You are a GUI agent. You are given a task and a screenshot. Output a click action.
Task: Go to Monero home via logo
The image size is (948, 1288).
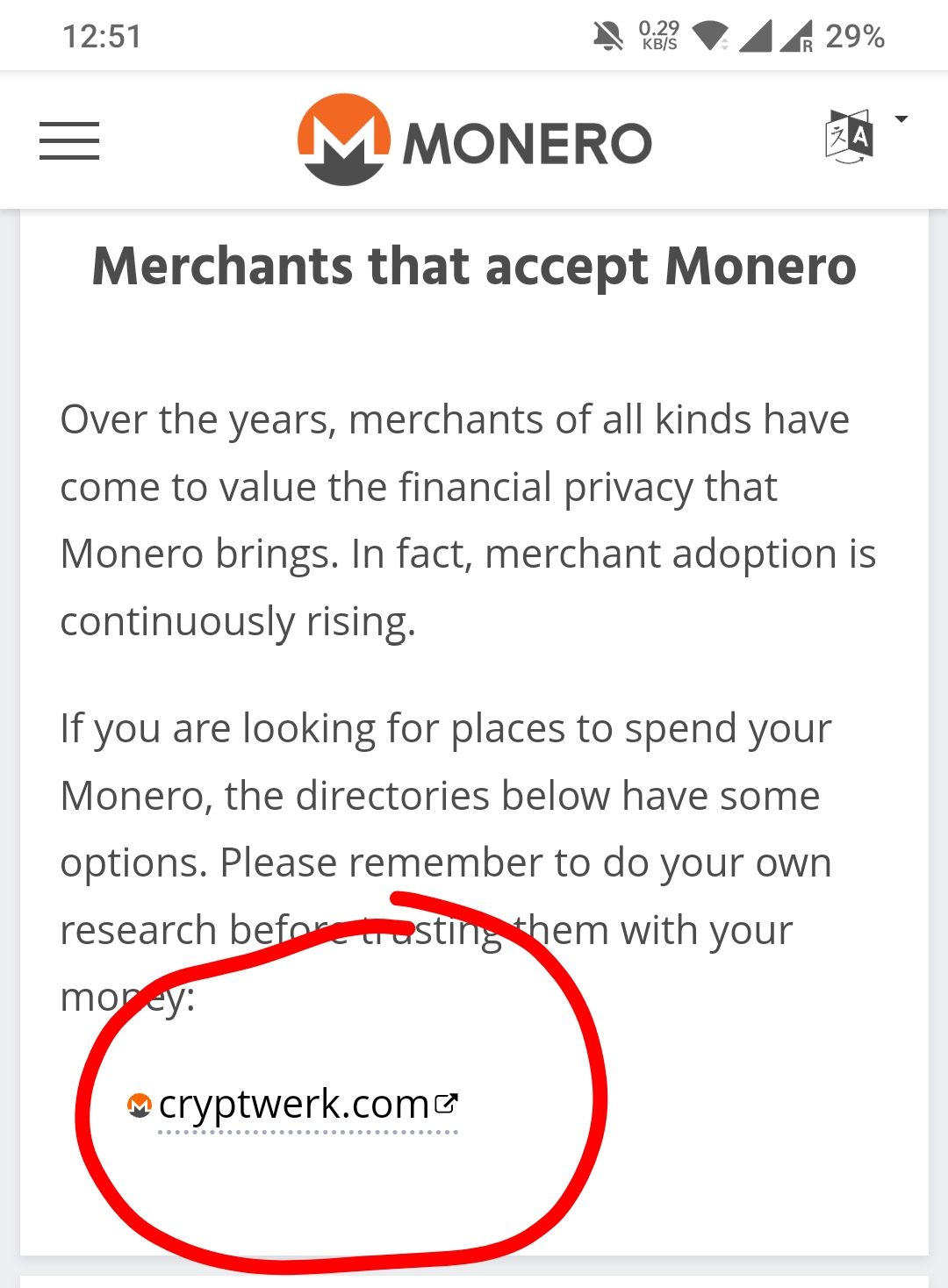[474, 140]
